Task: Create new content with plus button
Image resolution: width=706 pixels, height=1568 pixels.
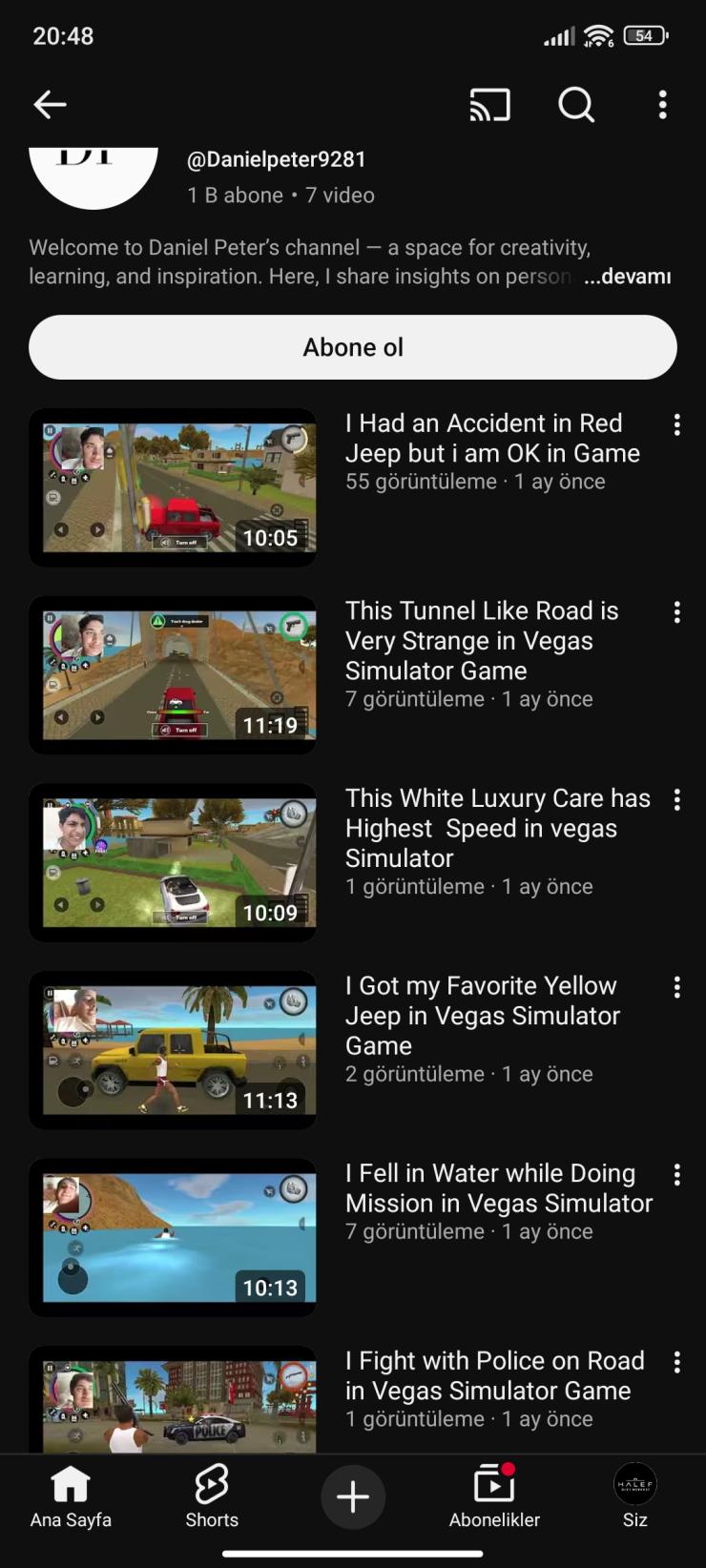Action: pyautogui.click(x=353, y=1496)
